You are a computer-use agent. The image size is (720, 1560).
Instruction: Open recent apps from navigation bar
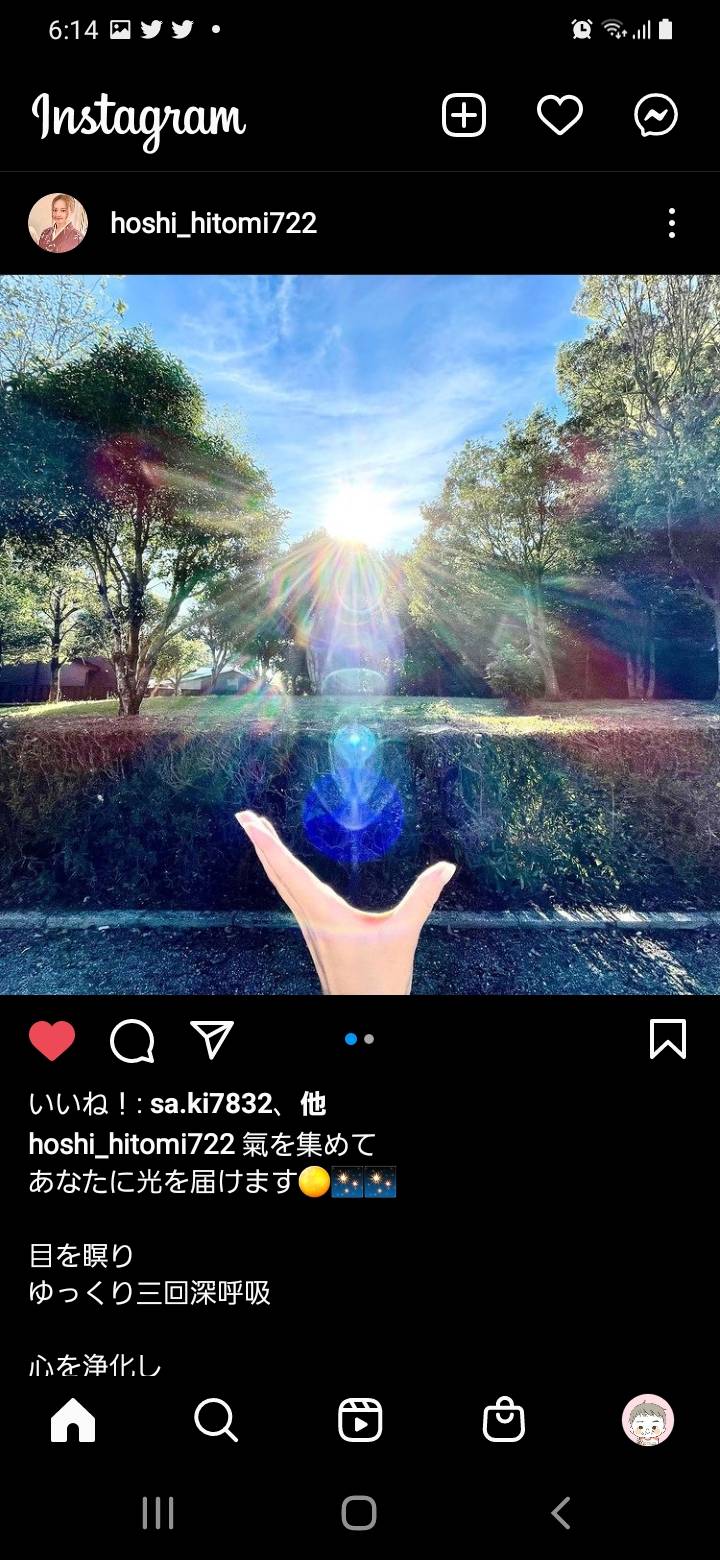[158, 1513]
